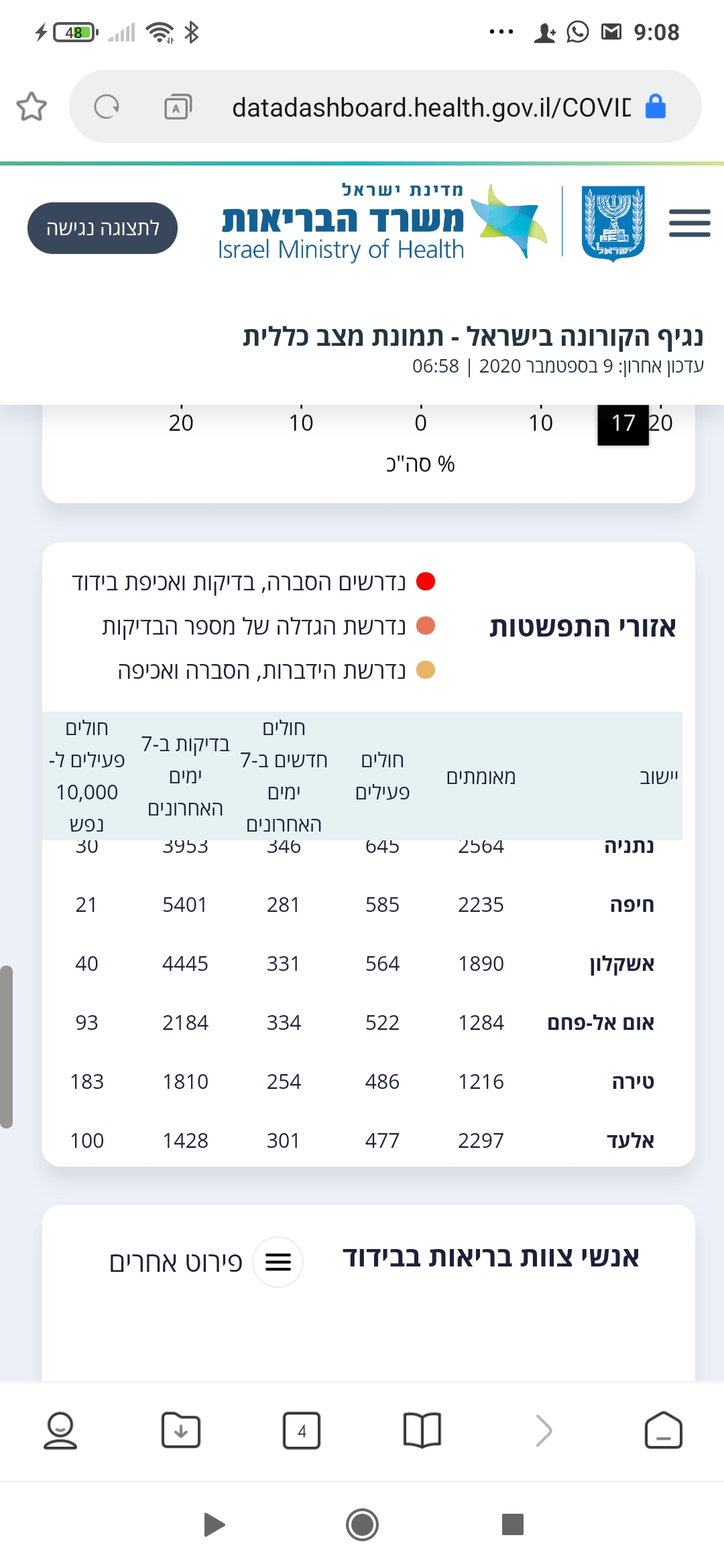Bookmark this page with the star icon
Image resolution: width=724 pixels, height=1568 pixels.
click(32, 107)
